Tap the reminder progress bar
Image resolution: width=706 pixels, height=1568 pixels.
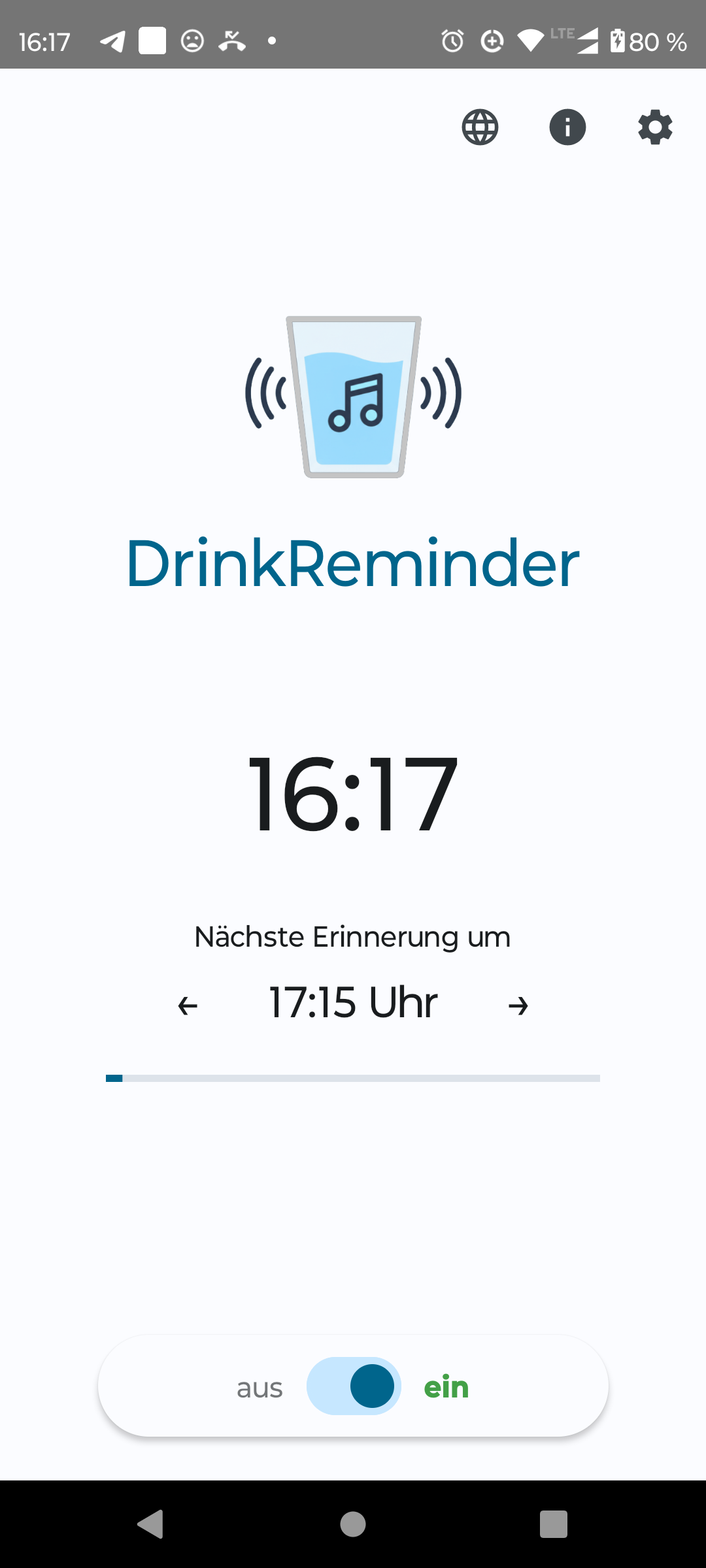click(353, 1078)
